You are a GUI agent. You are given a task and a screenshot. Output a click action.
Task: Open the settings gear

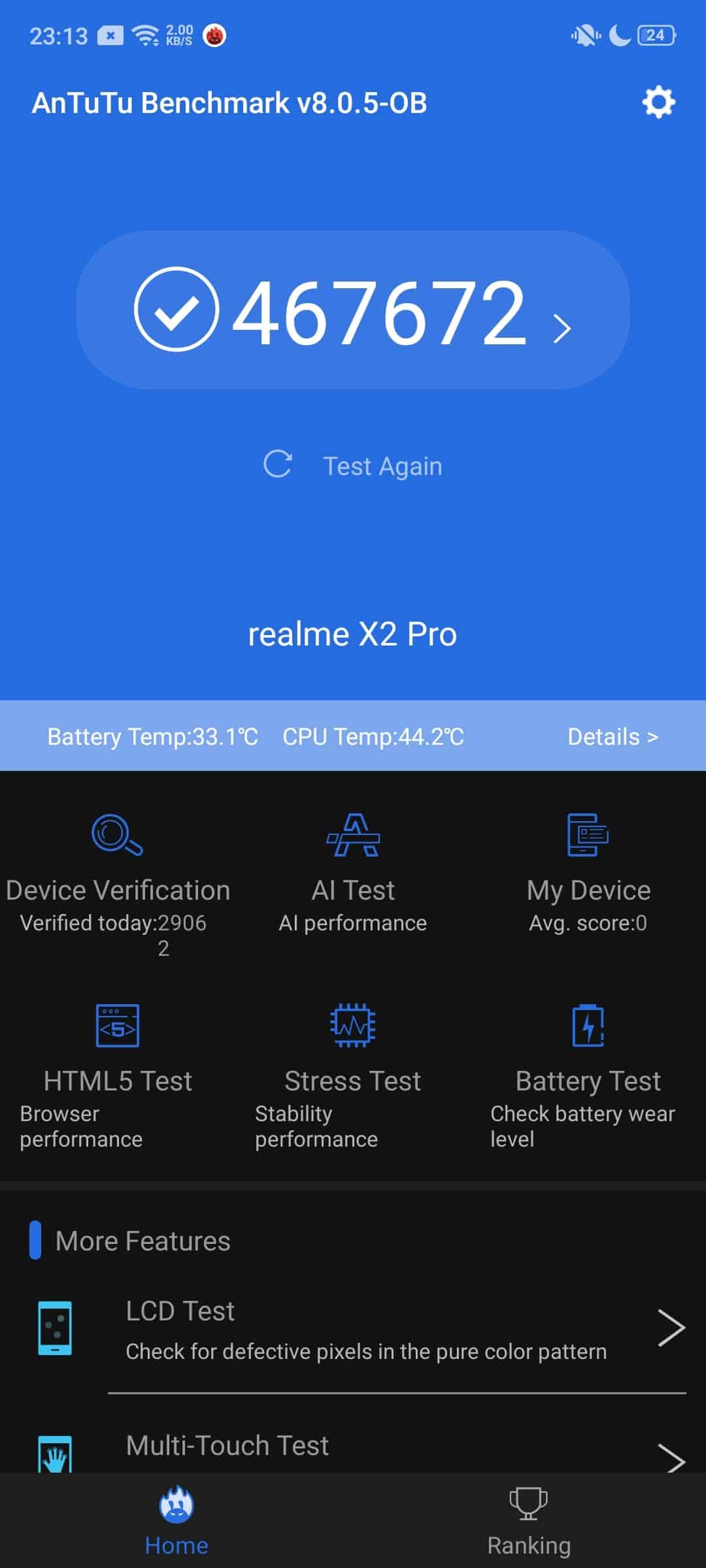tap(658, 102)
